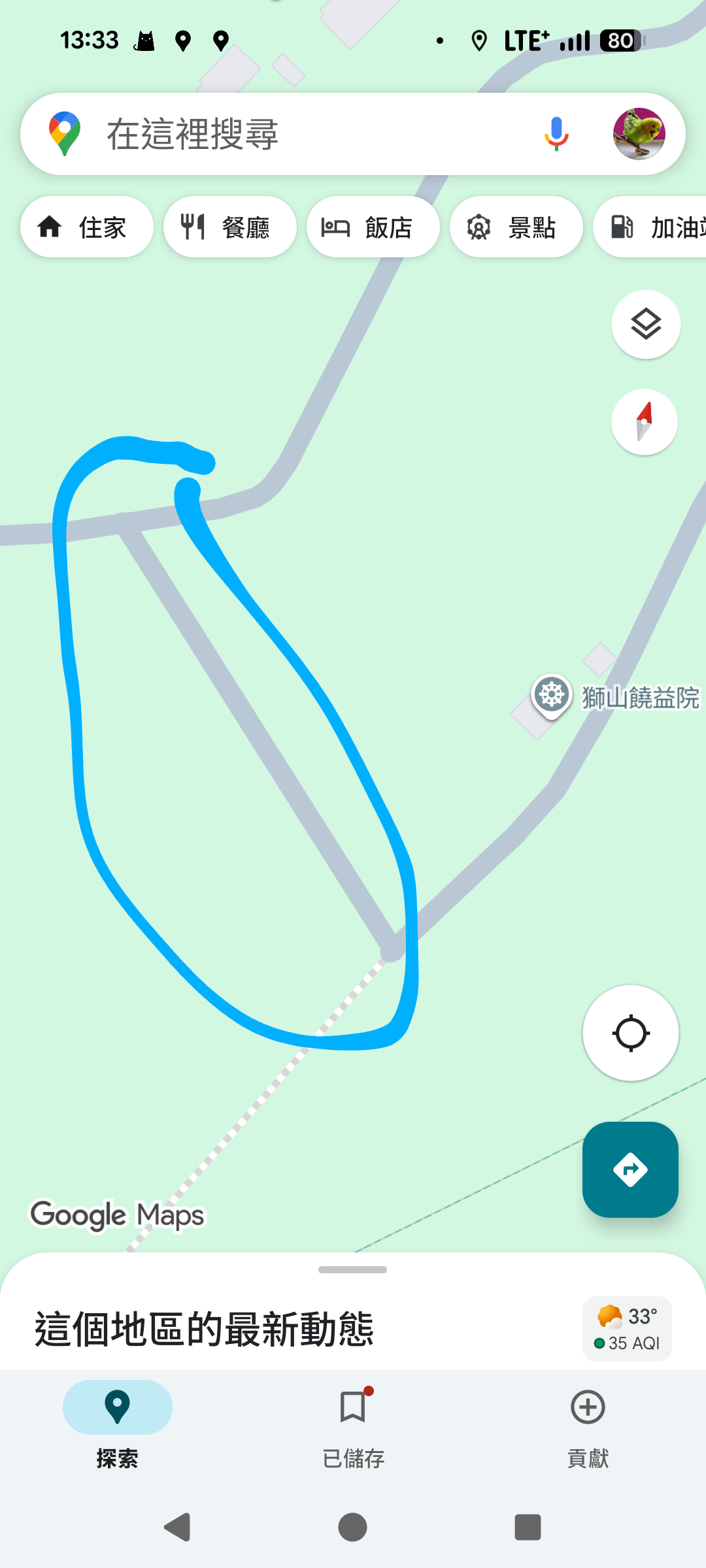706x1568 pixels.
Task: Select the 餐廳 restaurants chip
Action: (229, 227)
